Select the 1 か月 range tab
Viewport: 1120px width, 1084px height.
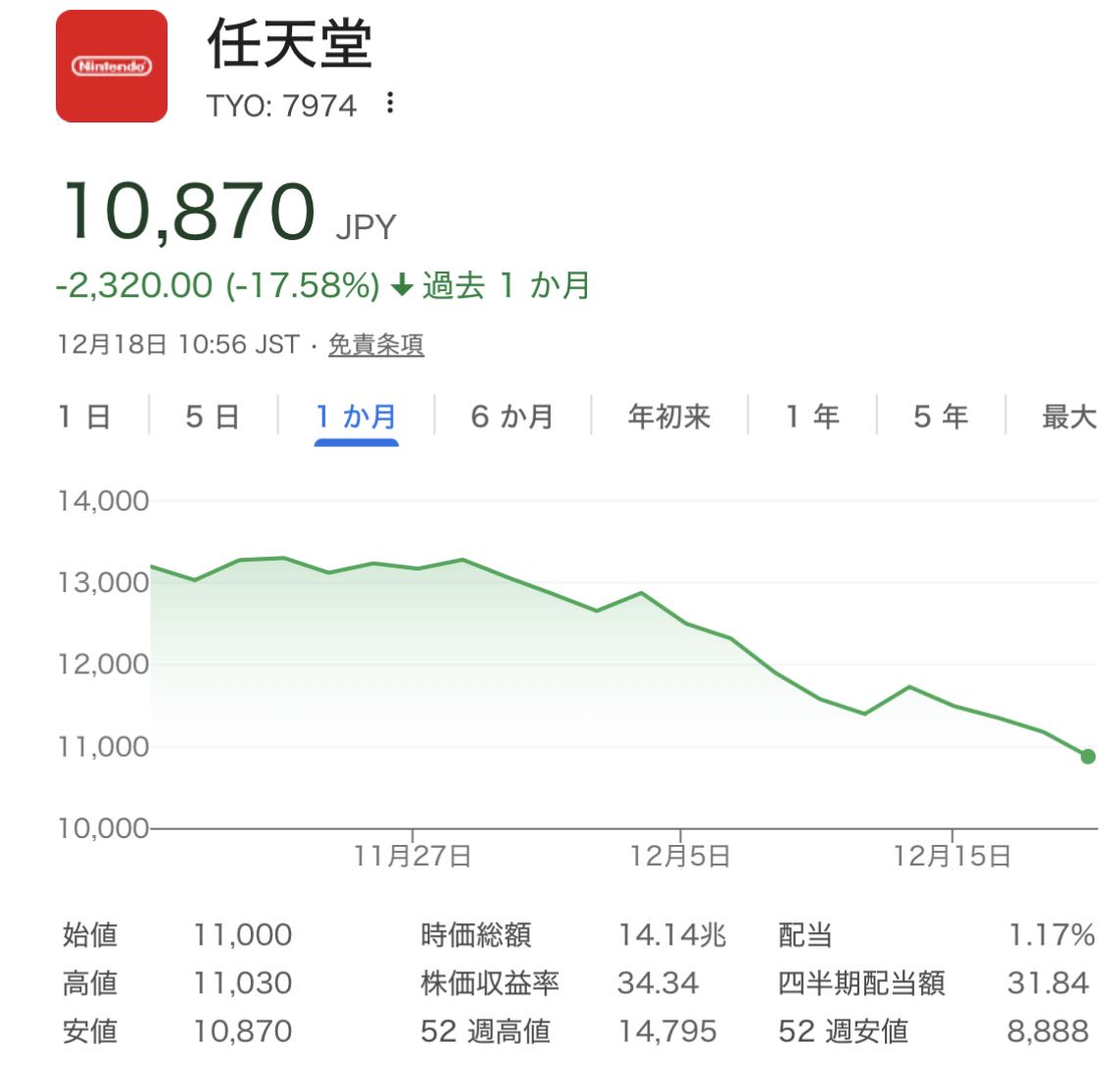click(356, 417)
